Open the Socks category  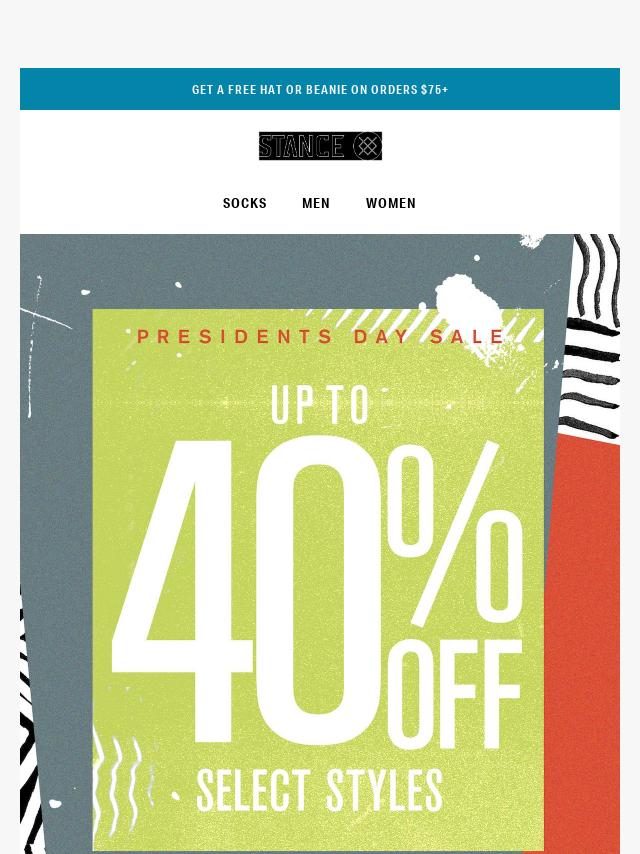point(245,203)
